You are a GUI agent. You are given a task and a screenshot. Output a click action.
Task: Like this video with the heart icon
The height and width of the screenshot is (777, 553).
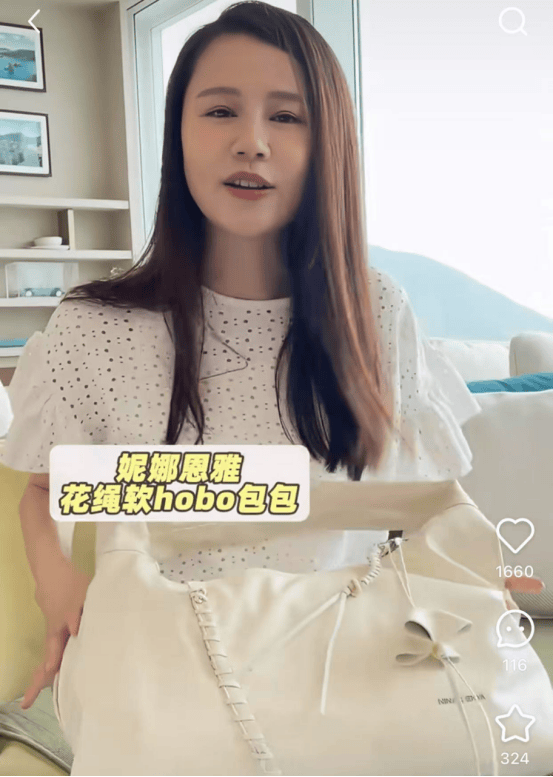coord(515,535)
